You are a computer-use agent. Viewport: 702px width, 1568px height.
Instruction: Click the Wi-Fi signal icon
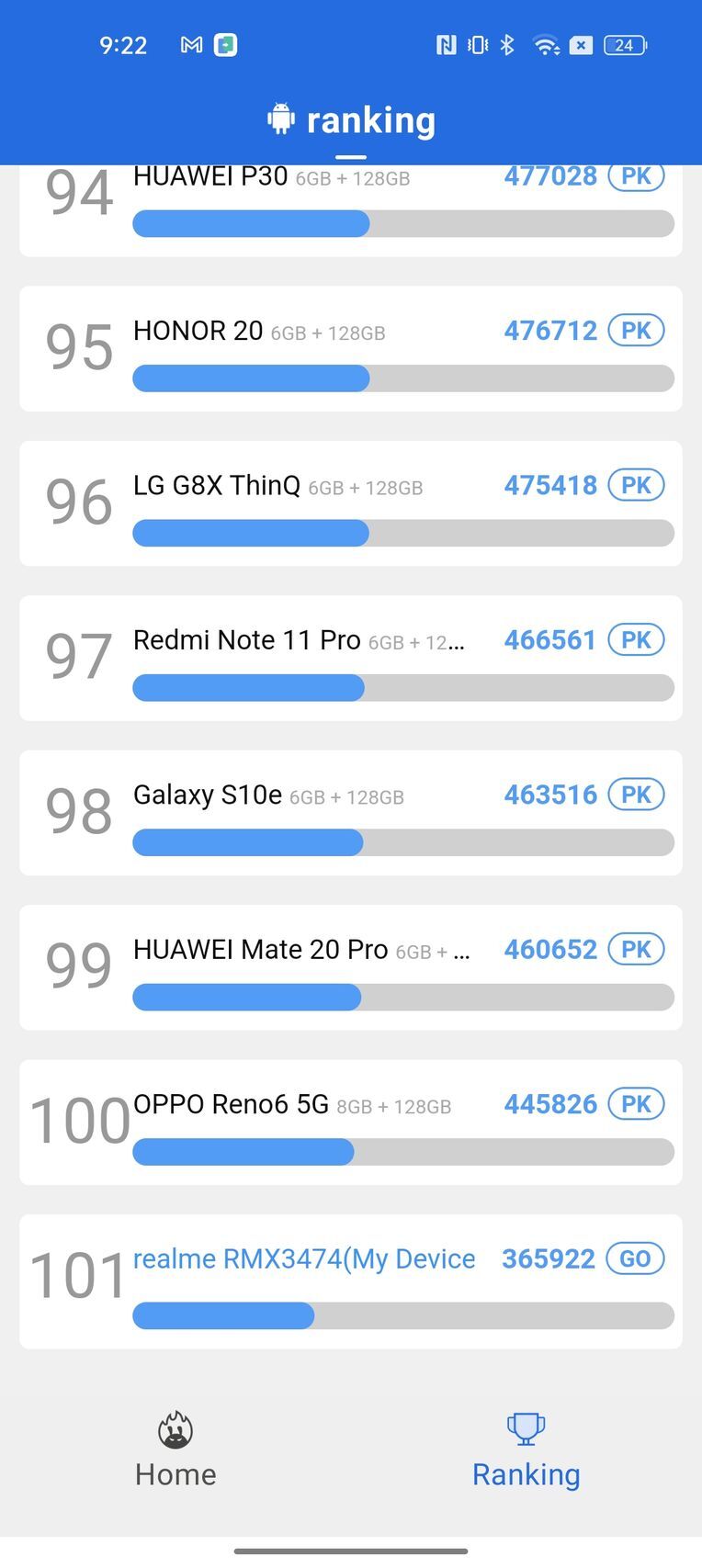point(545,43)
